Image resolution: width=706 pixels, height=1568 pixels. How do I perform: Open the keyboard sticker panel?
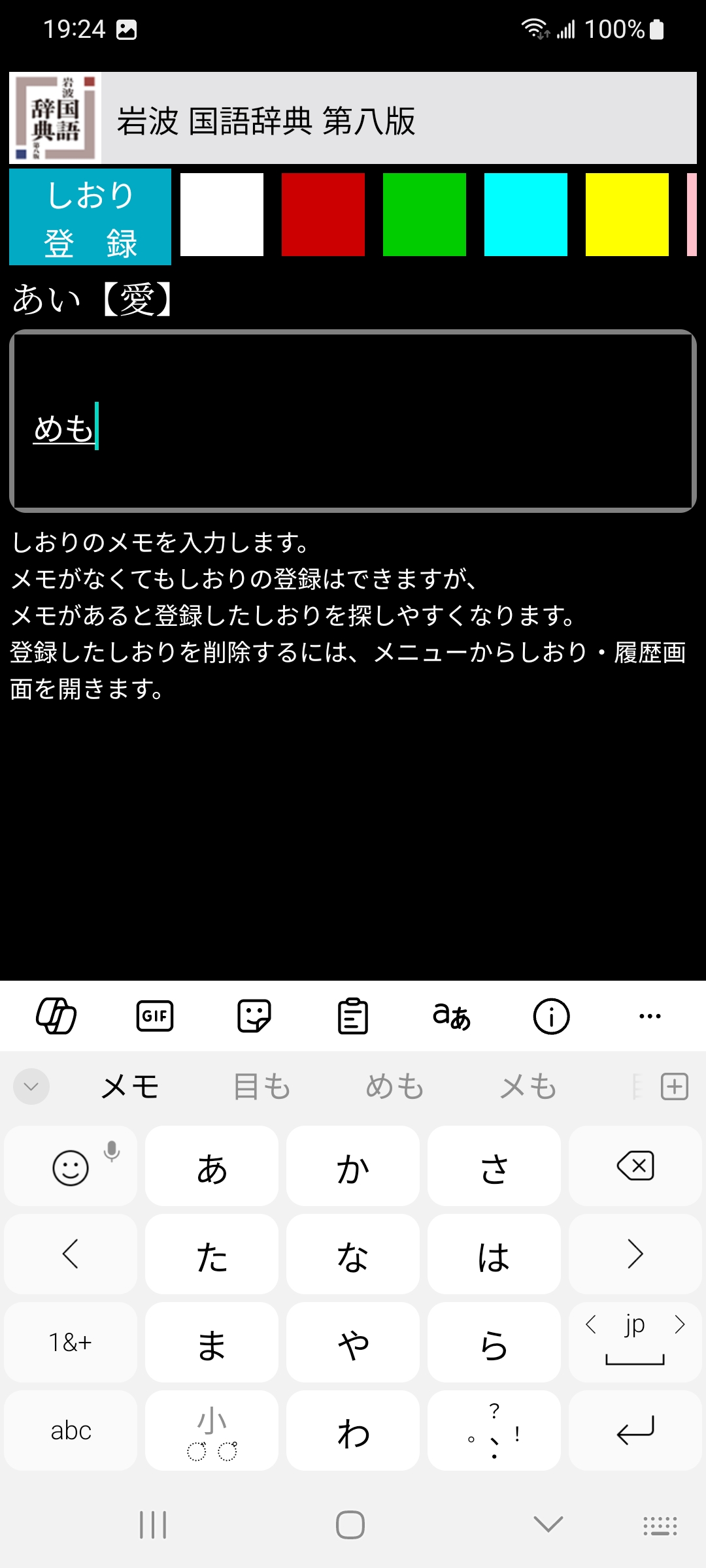pyautogui.click(x=254, y=1016)
